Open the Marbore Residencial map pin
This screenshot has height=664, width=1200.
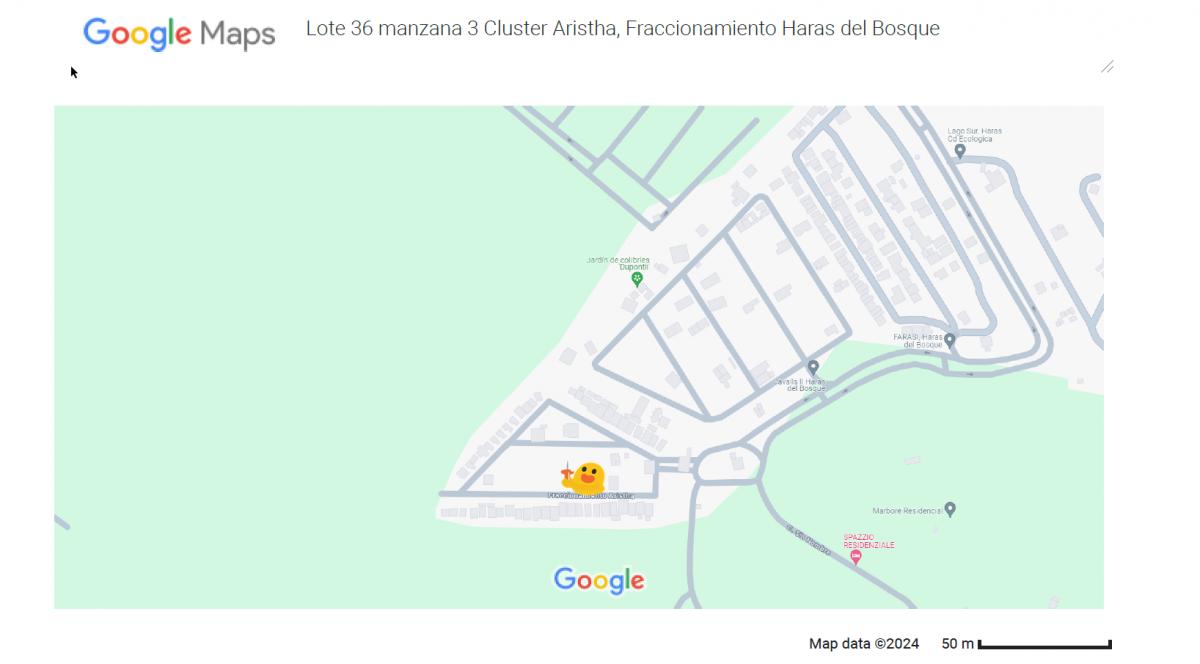pyautogui.click(x=950, y=509)
